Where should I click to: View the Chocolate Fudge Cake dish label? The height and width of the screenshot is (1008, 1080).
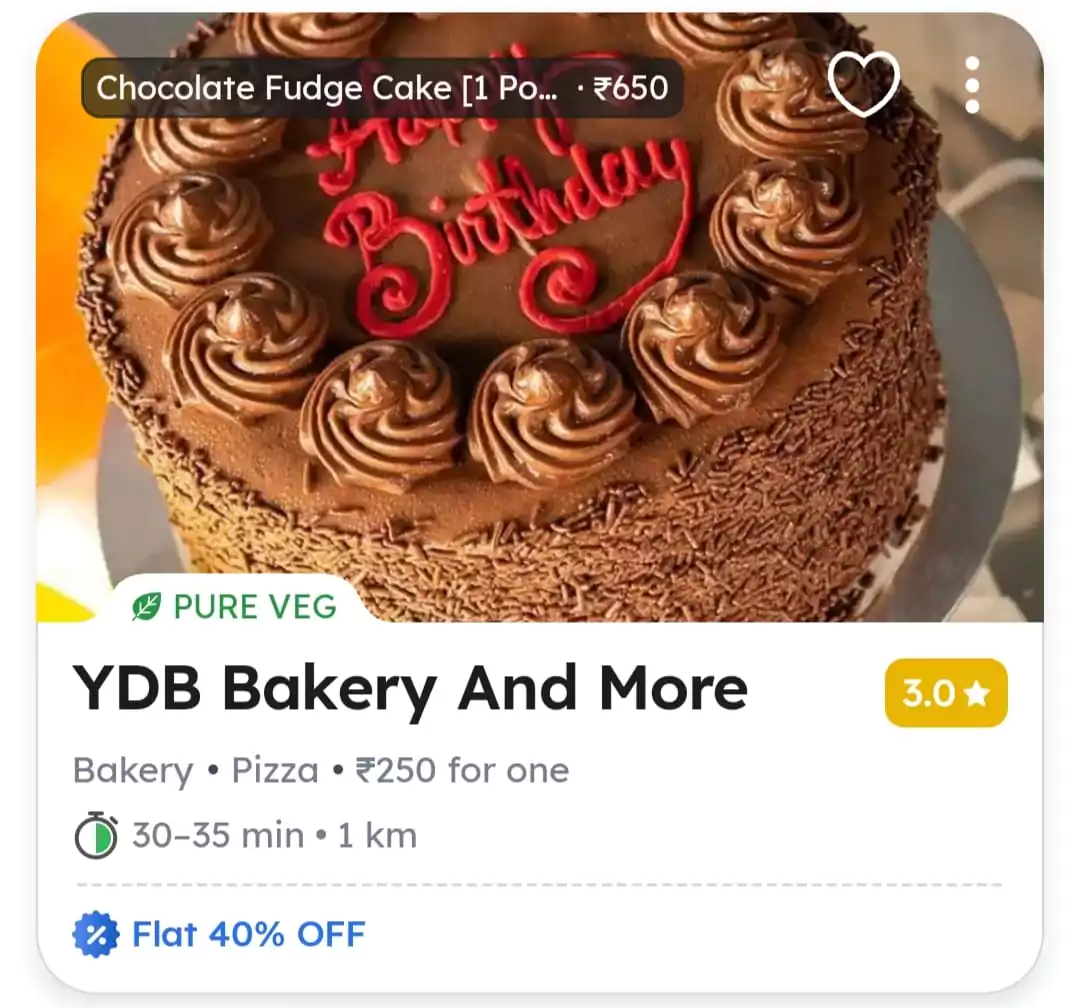point(381,88)
